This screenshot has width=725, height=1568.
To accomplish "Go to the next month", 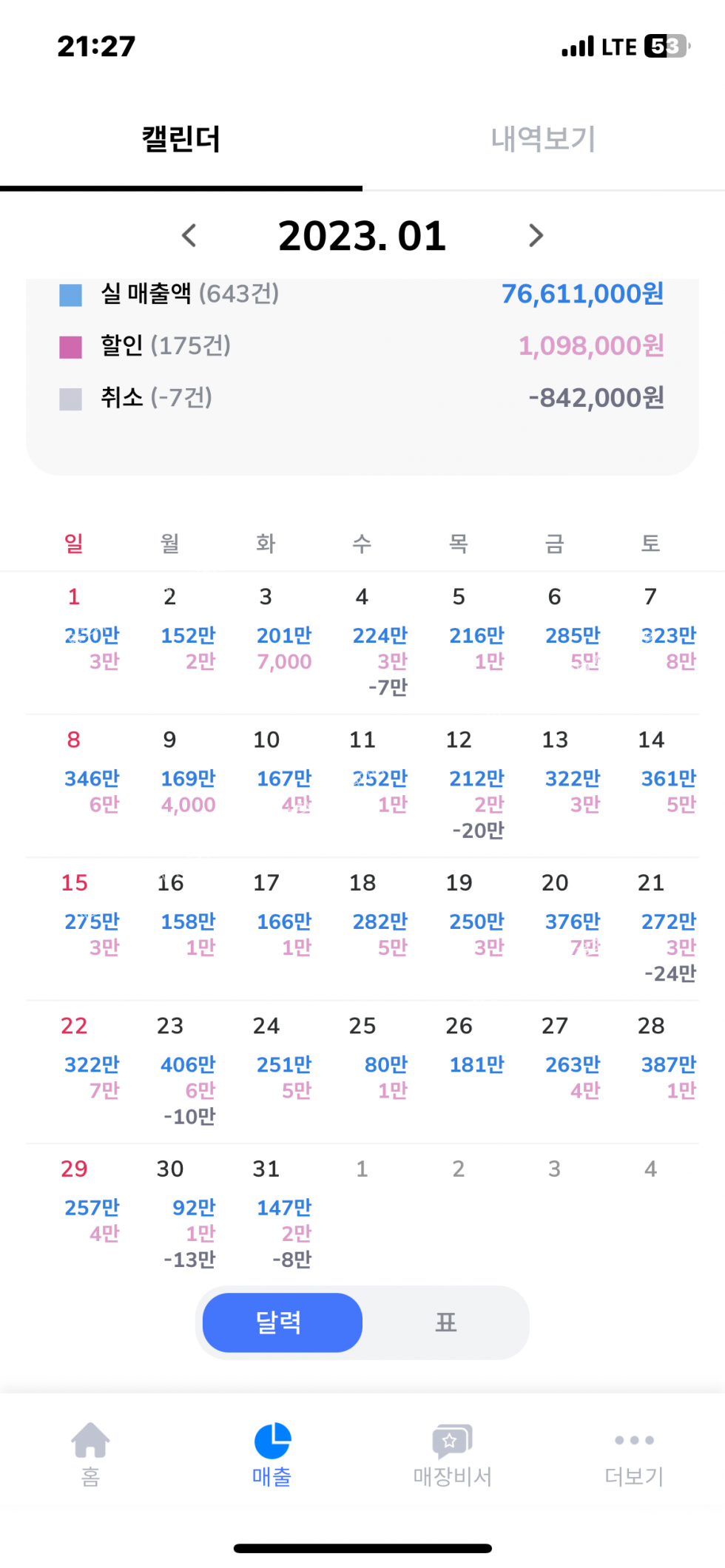I will [536, 236].
